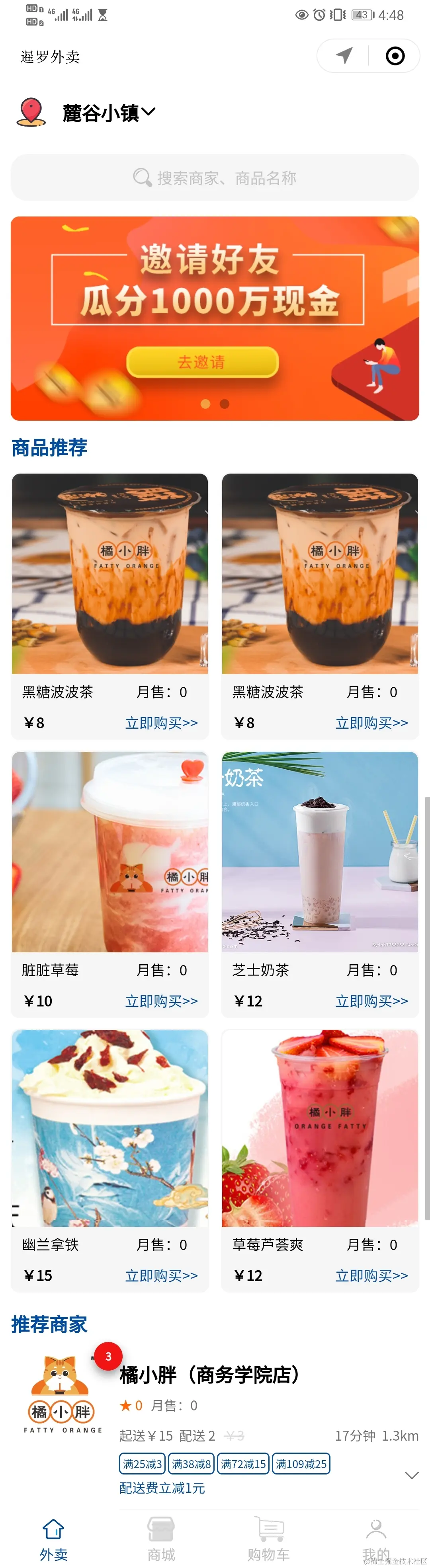Buy 芝士奶茶 via 立即购买 link

pos(371,1001)
